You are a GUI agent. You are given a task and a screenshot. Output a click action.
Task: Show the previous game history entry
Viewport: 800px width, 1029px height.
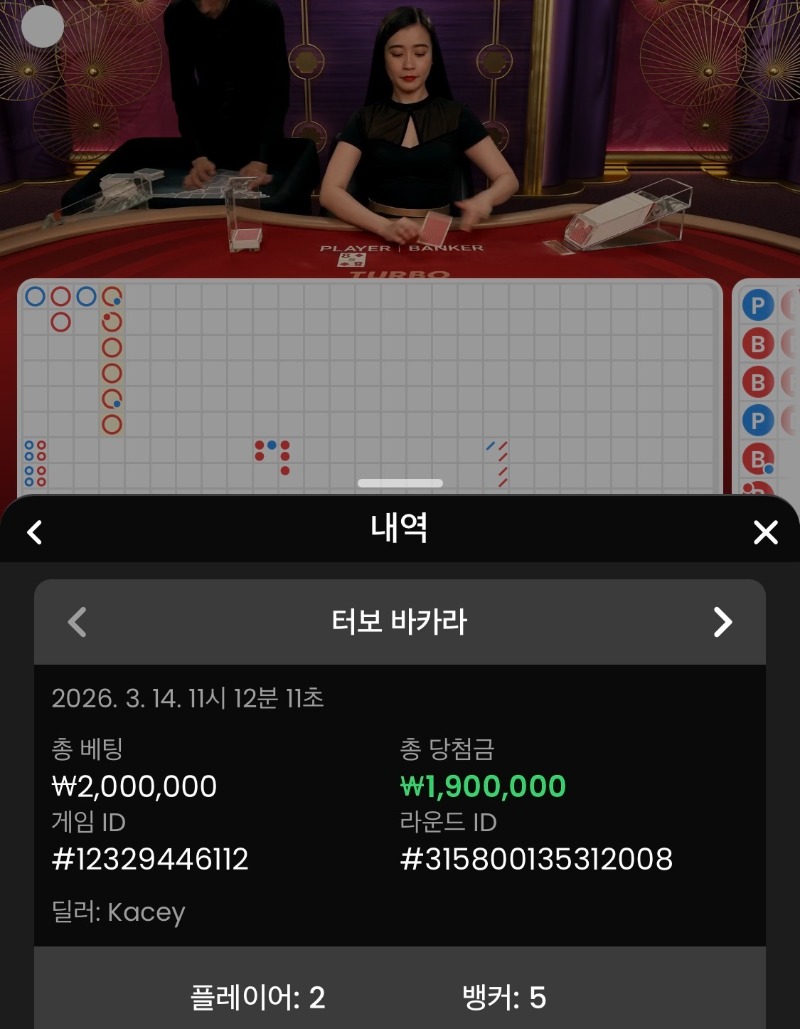77,622
